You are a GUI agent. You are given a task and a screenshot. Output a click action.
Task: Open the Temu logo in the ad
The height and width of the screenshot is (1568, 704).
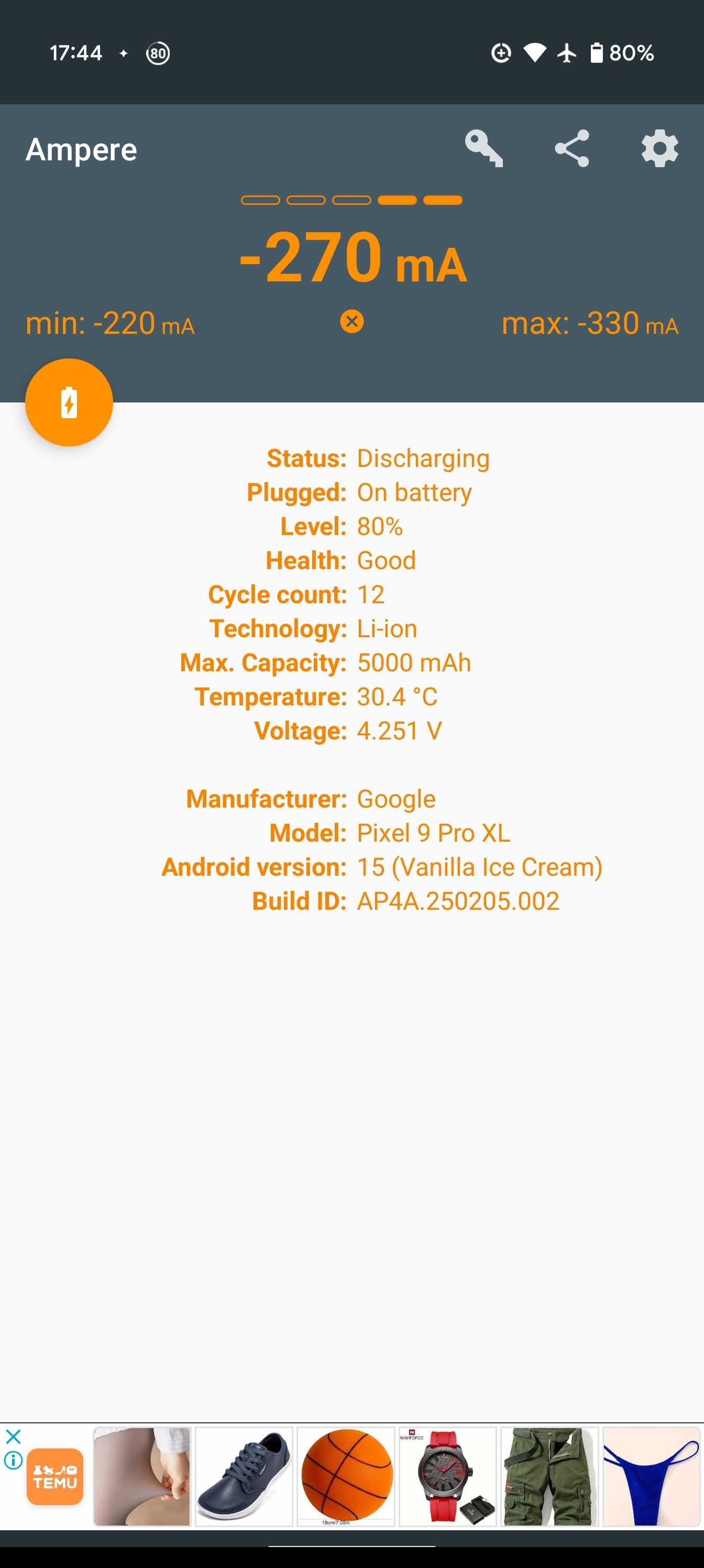55,1477
